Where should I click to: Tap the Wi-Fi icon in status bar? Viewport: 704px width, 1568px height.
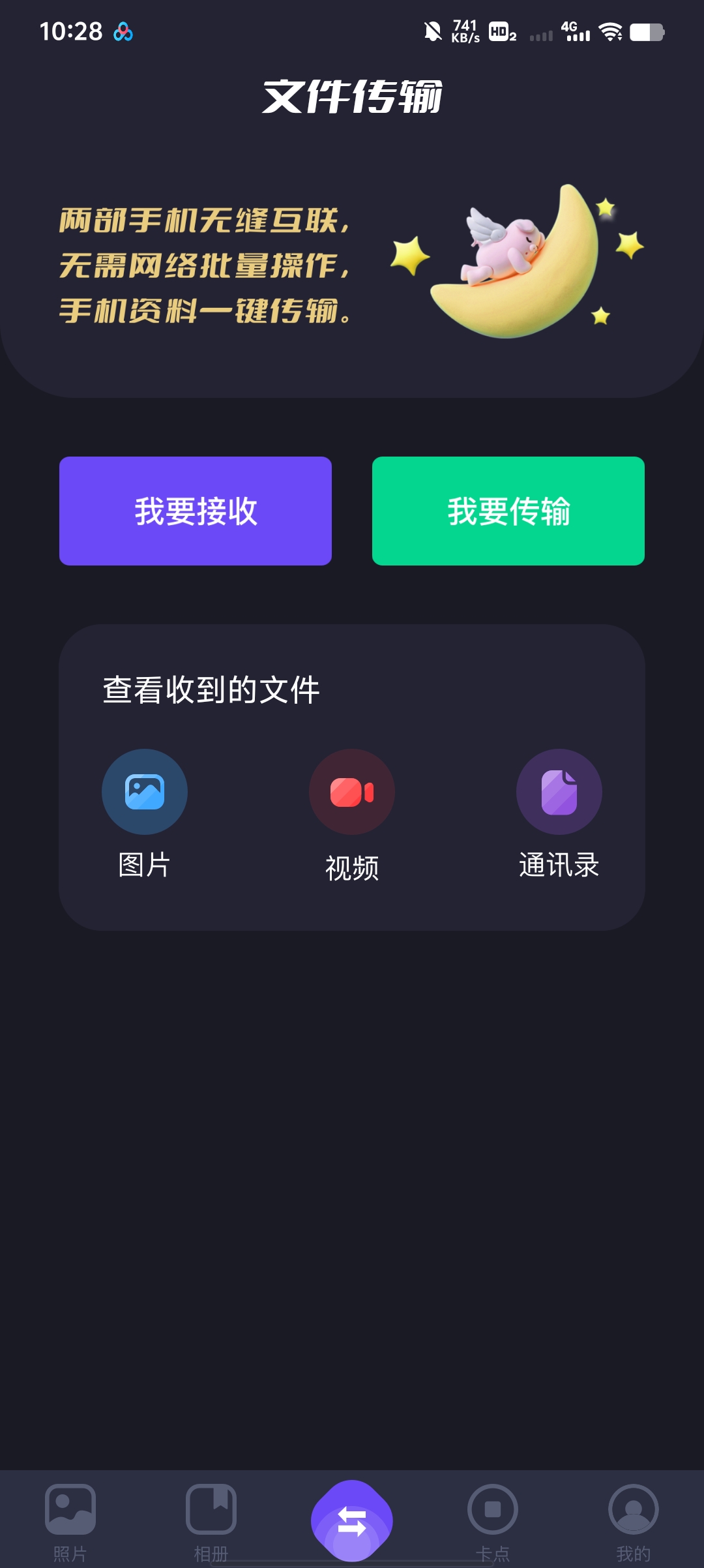609,31
